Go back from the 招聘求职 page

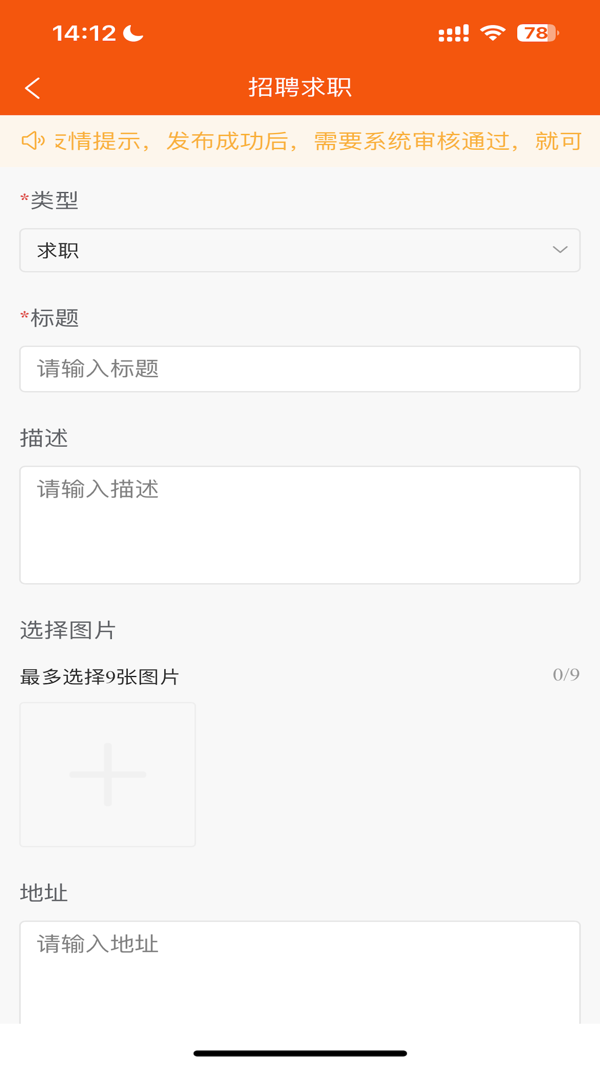coord(33,88)
